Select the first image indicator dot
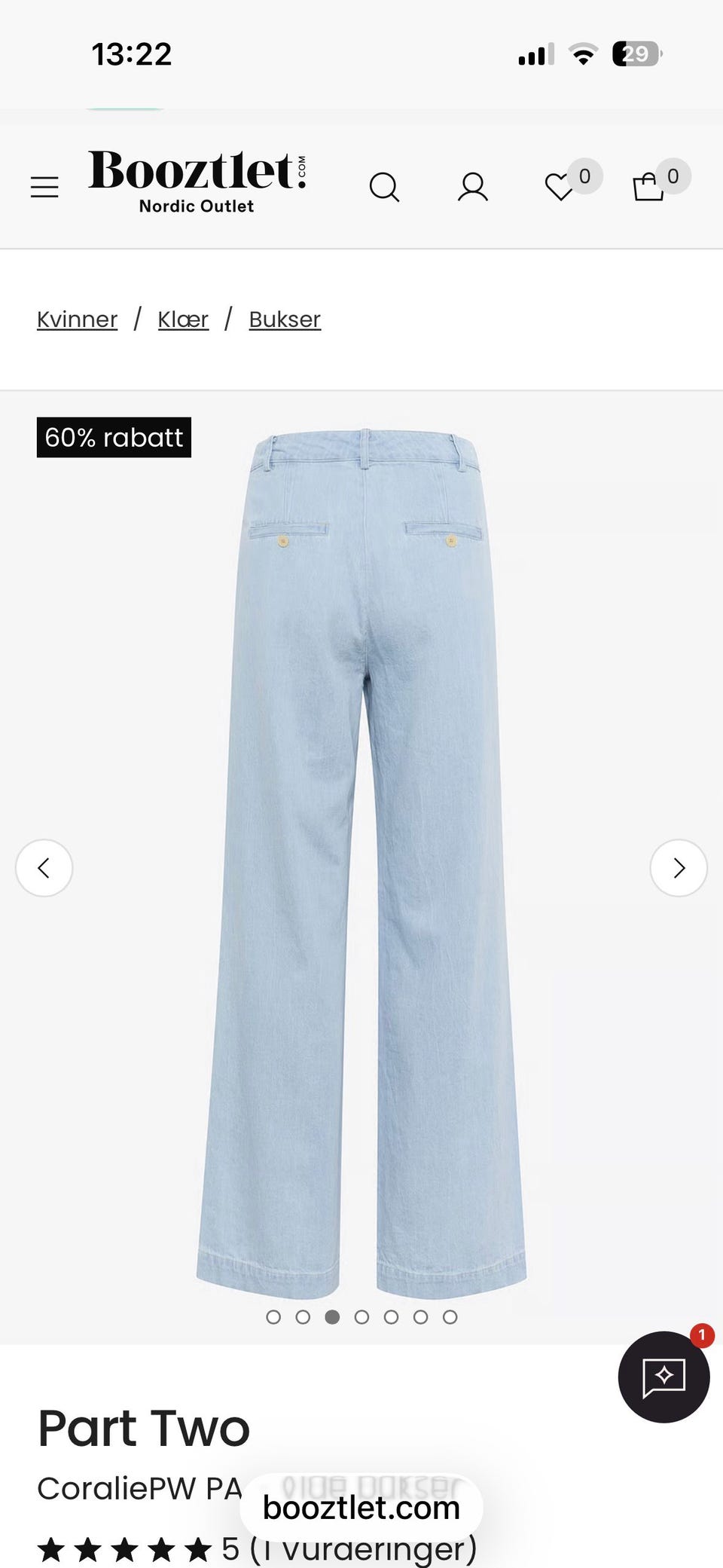The width and height of the screenshot is (723, 1568). [273, 1317]
